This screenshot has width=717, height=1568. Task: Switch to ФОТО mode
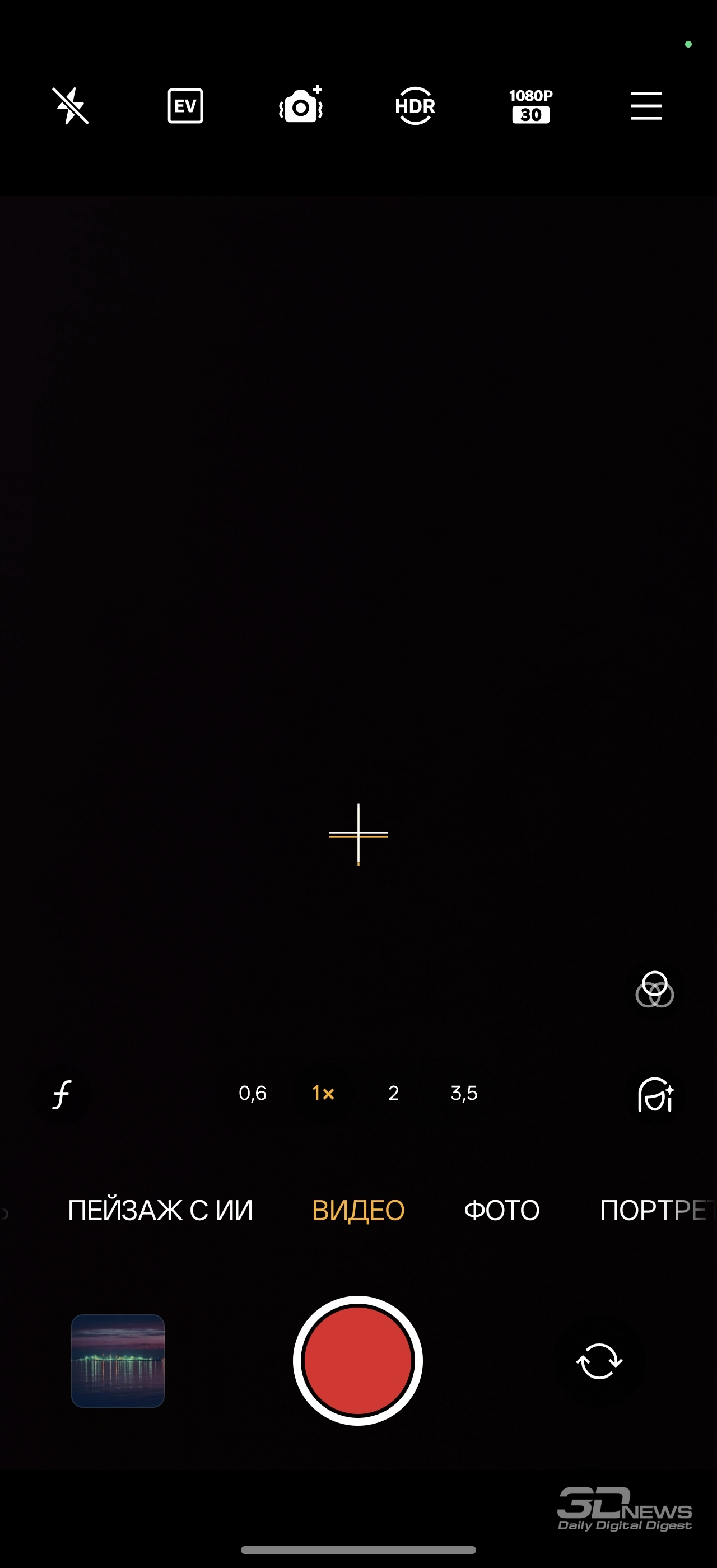501,1210
